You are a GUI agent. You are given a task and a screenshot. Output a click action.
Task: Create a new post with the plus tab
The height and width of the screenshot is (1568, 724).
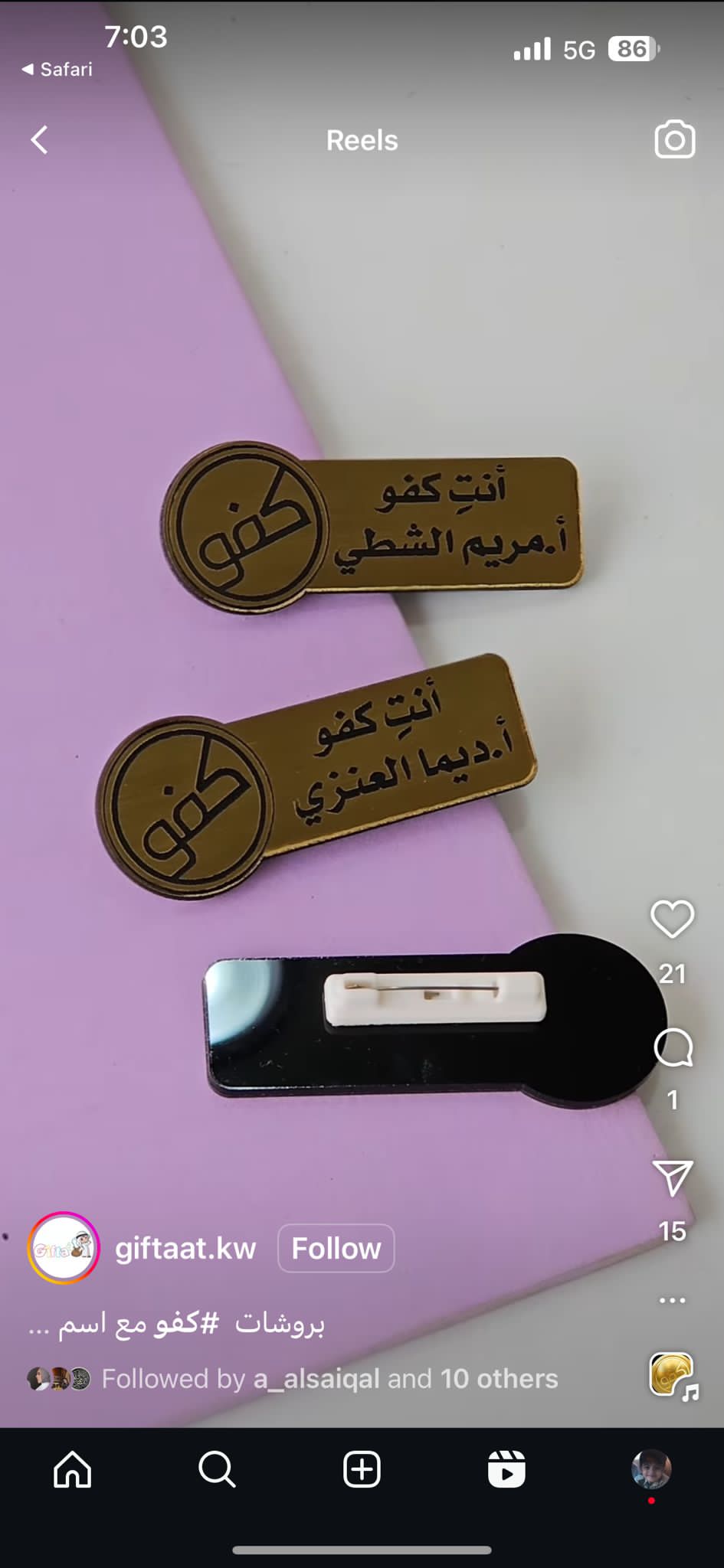(362, 1470)
